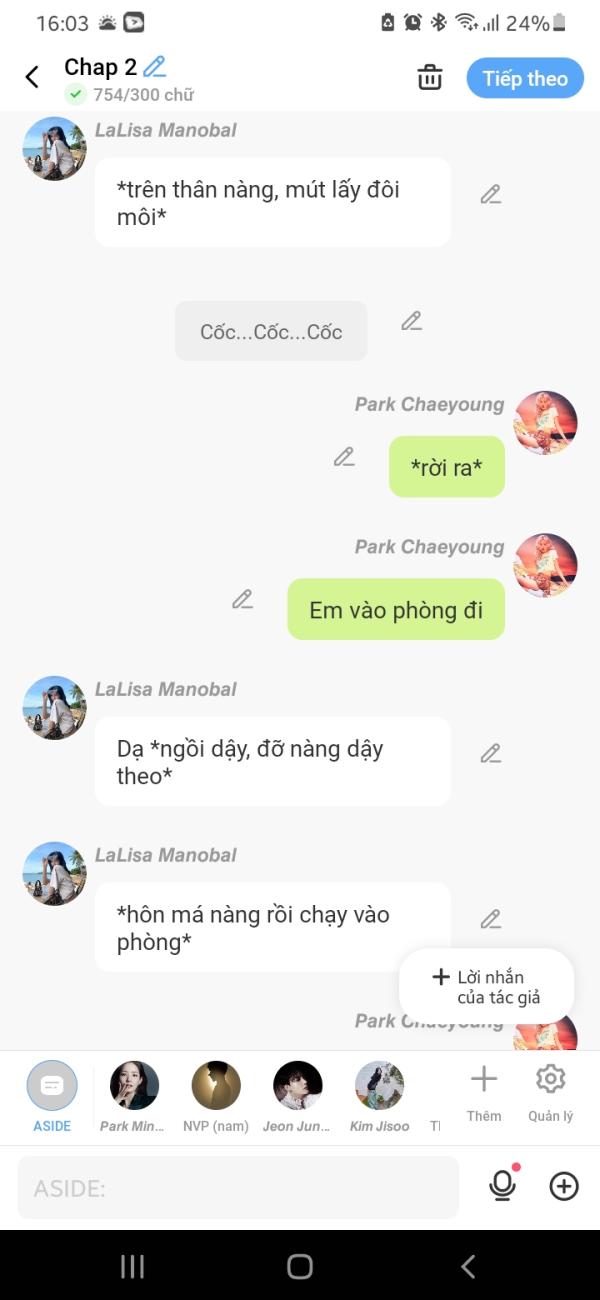Edit the message "hôn má nàng rồi chạy vào phòng"
Viewport: 600px width, 1300px height.
click(490, 918)
